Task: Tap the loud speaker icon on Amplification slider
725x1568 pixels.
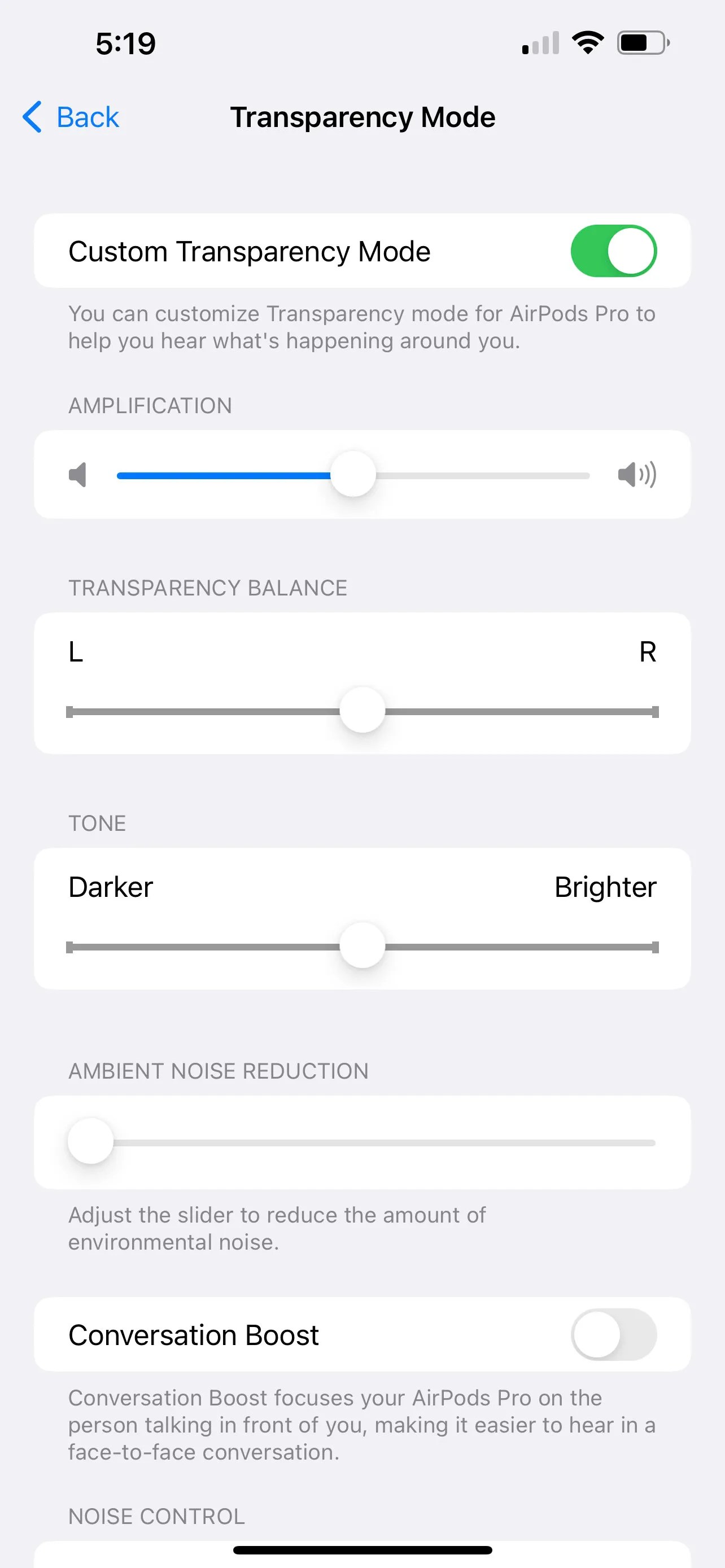Action: [637, 475]
